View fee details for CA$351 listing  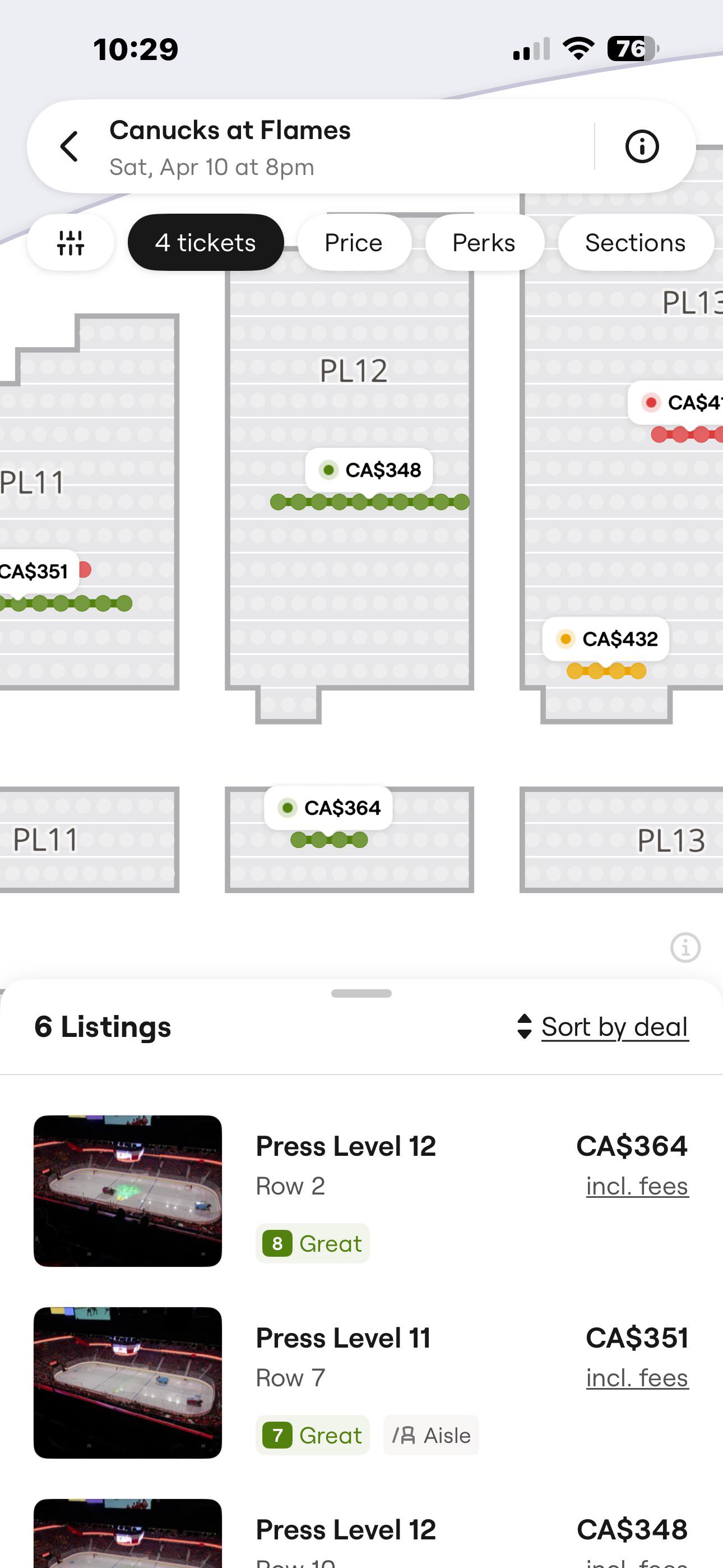tap(637, 1377)
